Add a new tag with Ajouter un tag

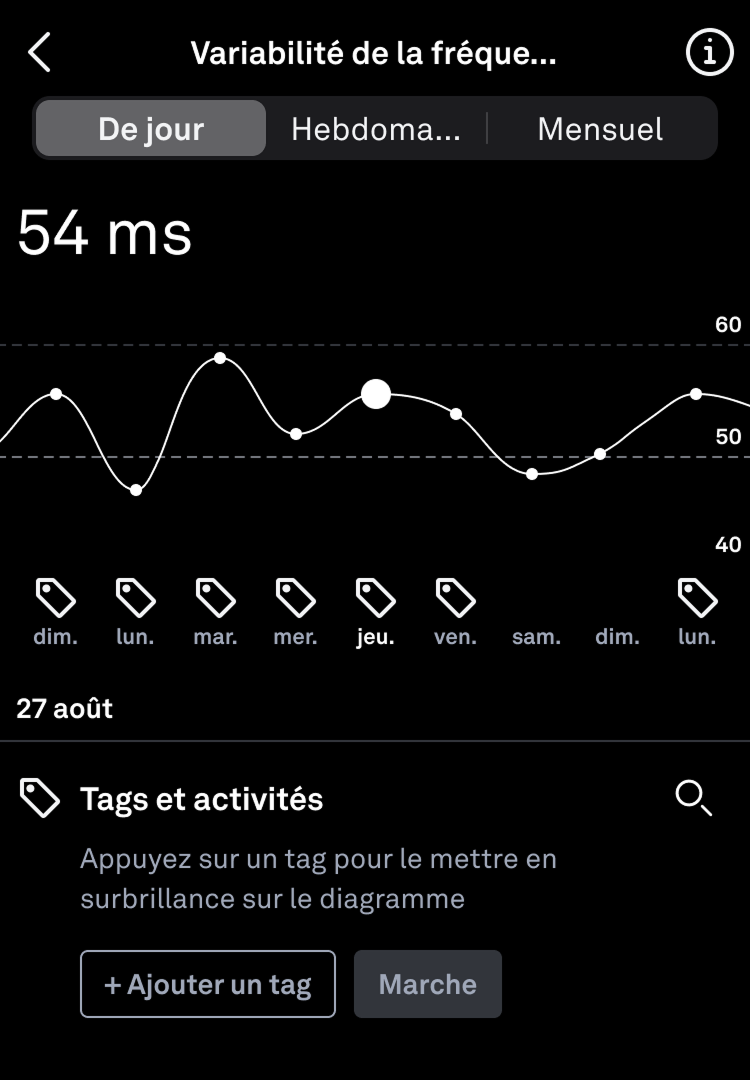pyautogui.click(x=208, y=984)
